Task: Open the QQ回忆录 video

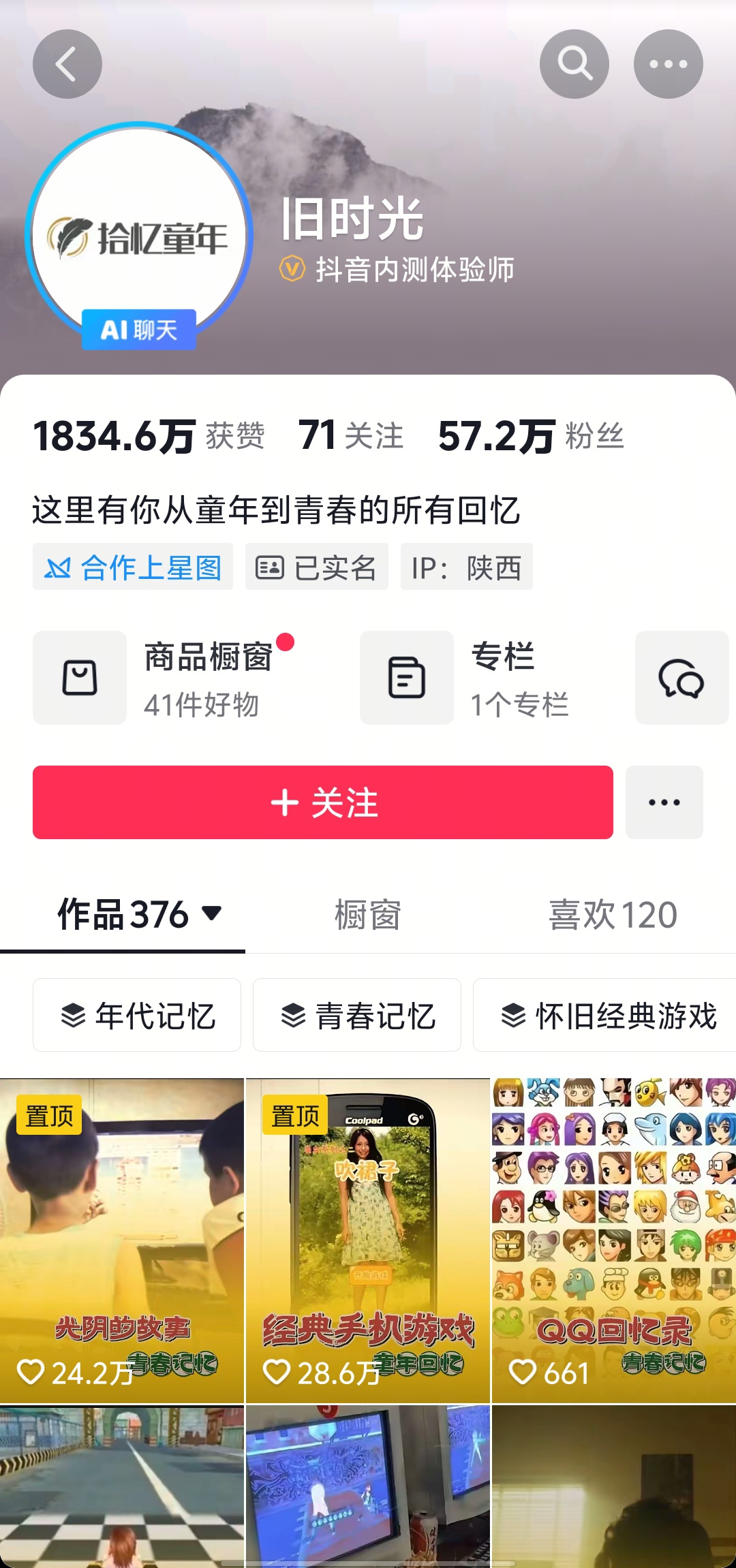Action: [x=613, y=1240]
